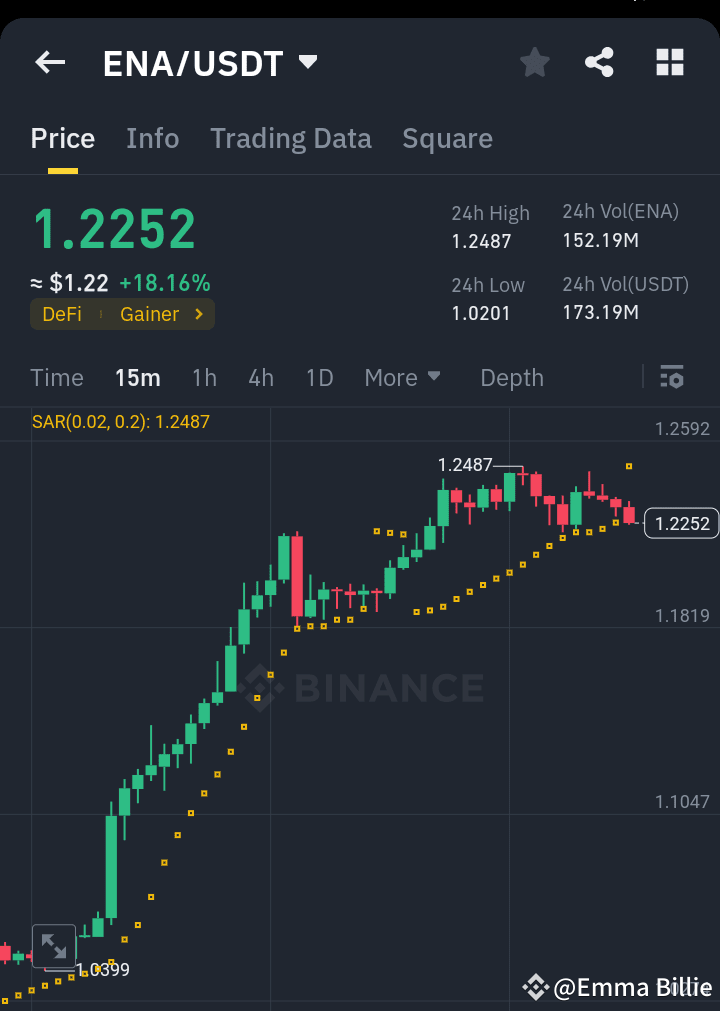Select the 15m timeframe
Image resolution: width=720 pixels, height=1011 pixels.
click(137, 378)
